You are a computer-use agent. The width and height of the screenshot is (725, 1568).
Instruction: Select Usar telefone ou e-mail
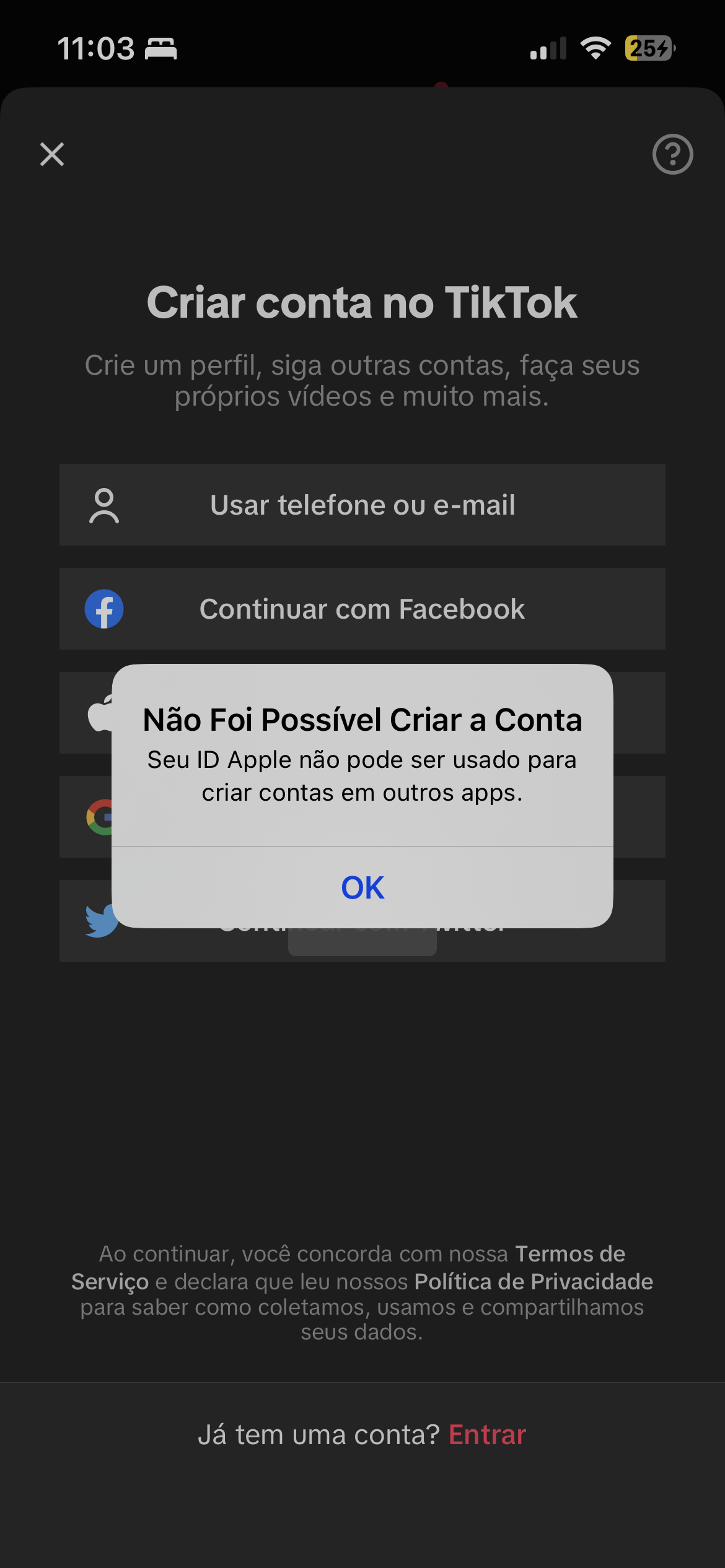[362, 505]
